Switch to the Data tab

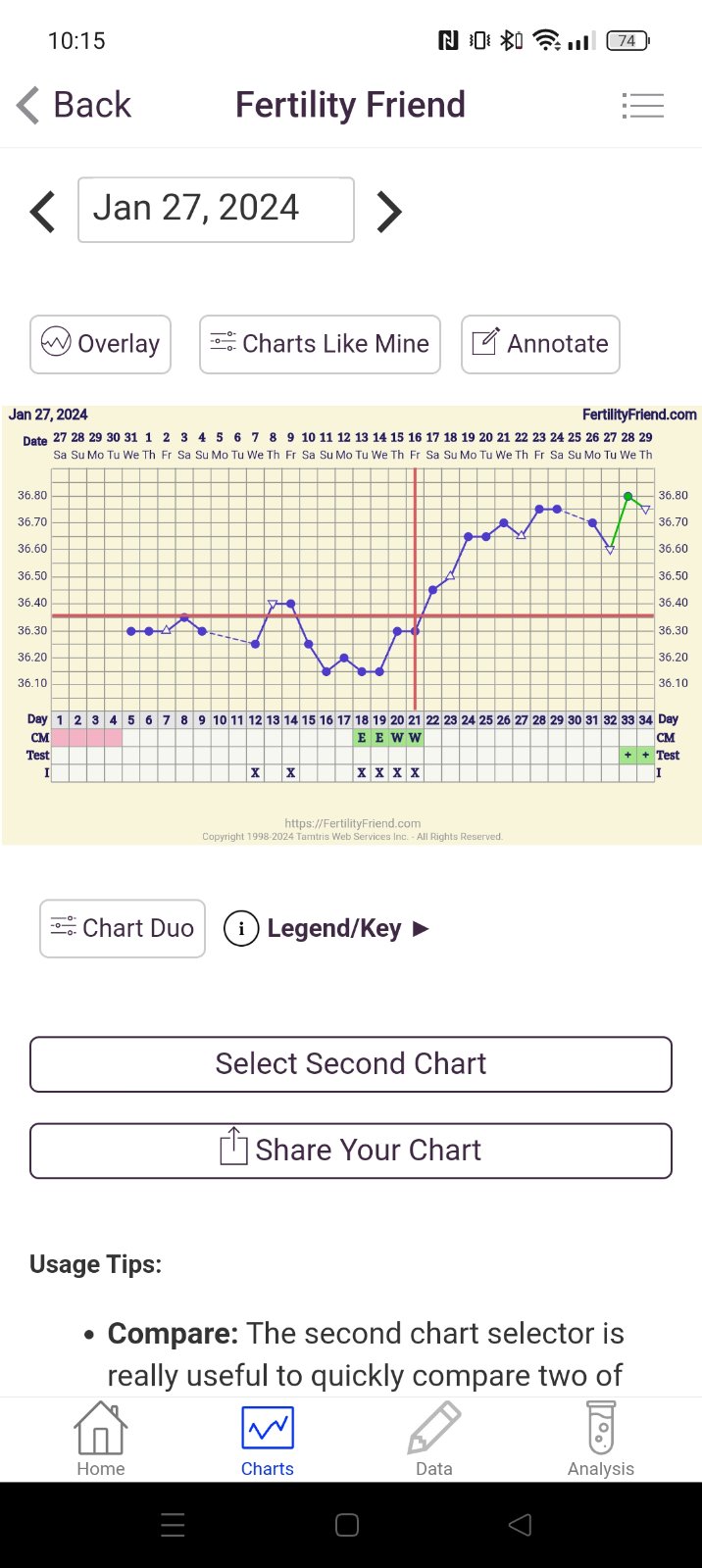click(433, 1439)
